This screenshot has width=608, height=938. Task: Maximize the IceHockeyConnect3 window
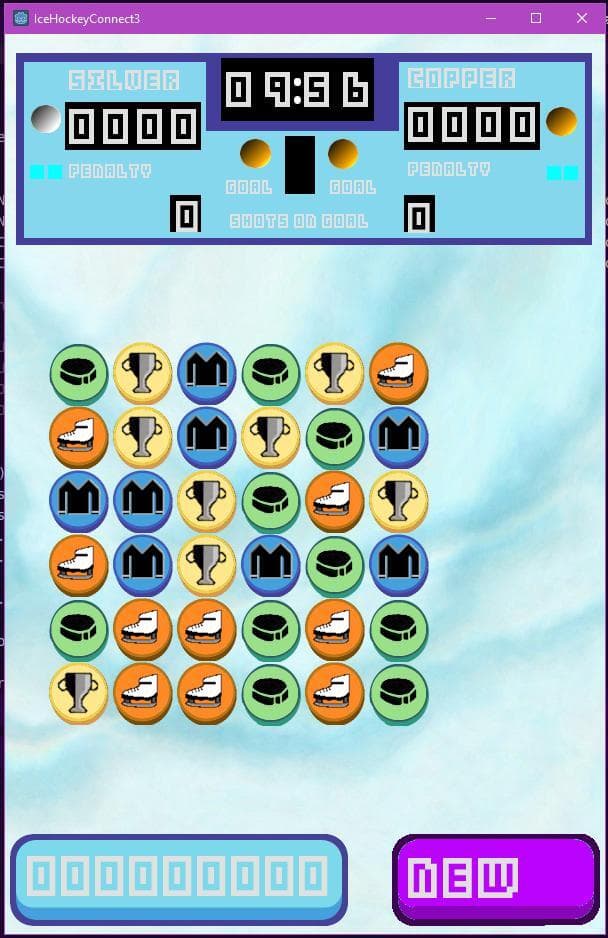[536, 18]
